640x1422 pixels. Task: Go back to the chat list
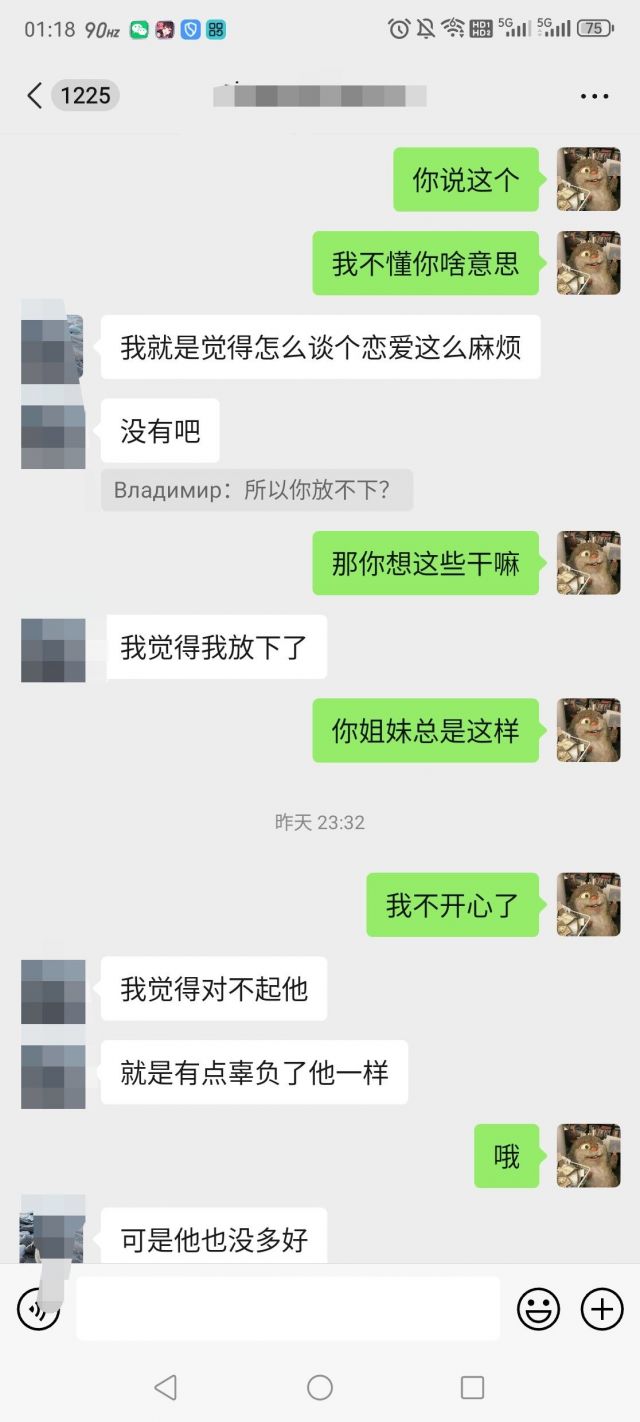pyautogui.click(x=35, y=96)
